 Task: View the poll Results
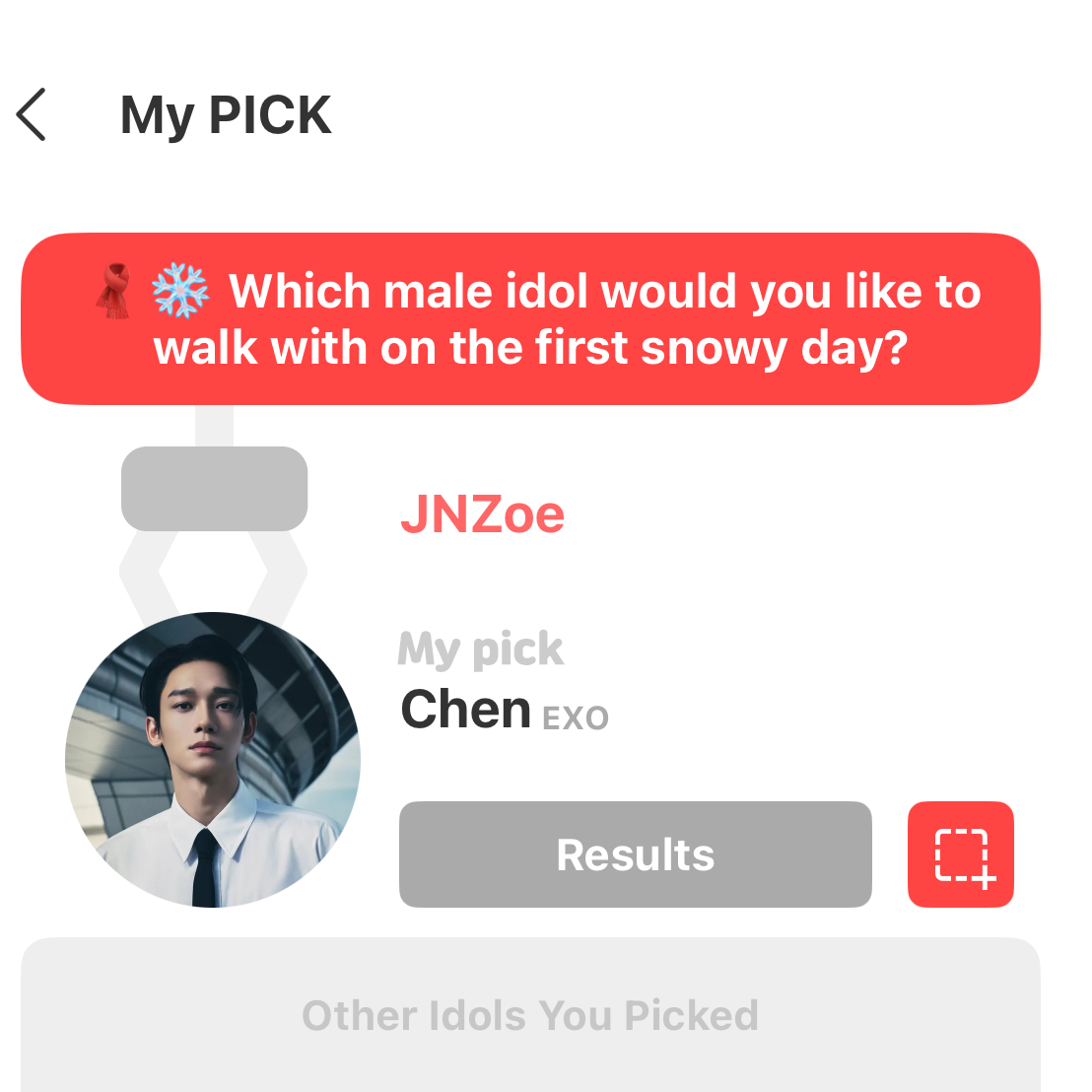point(635,854)
